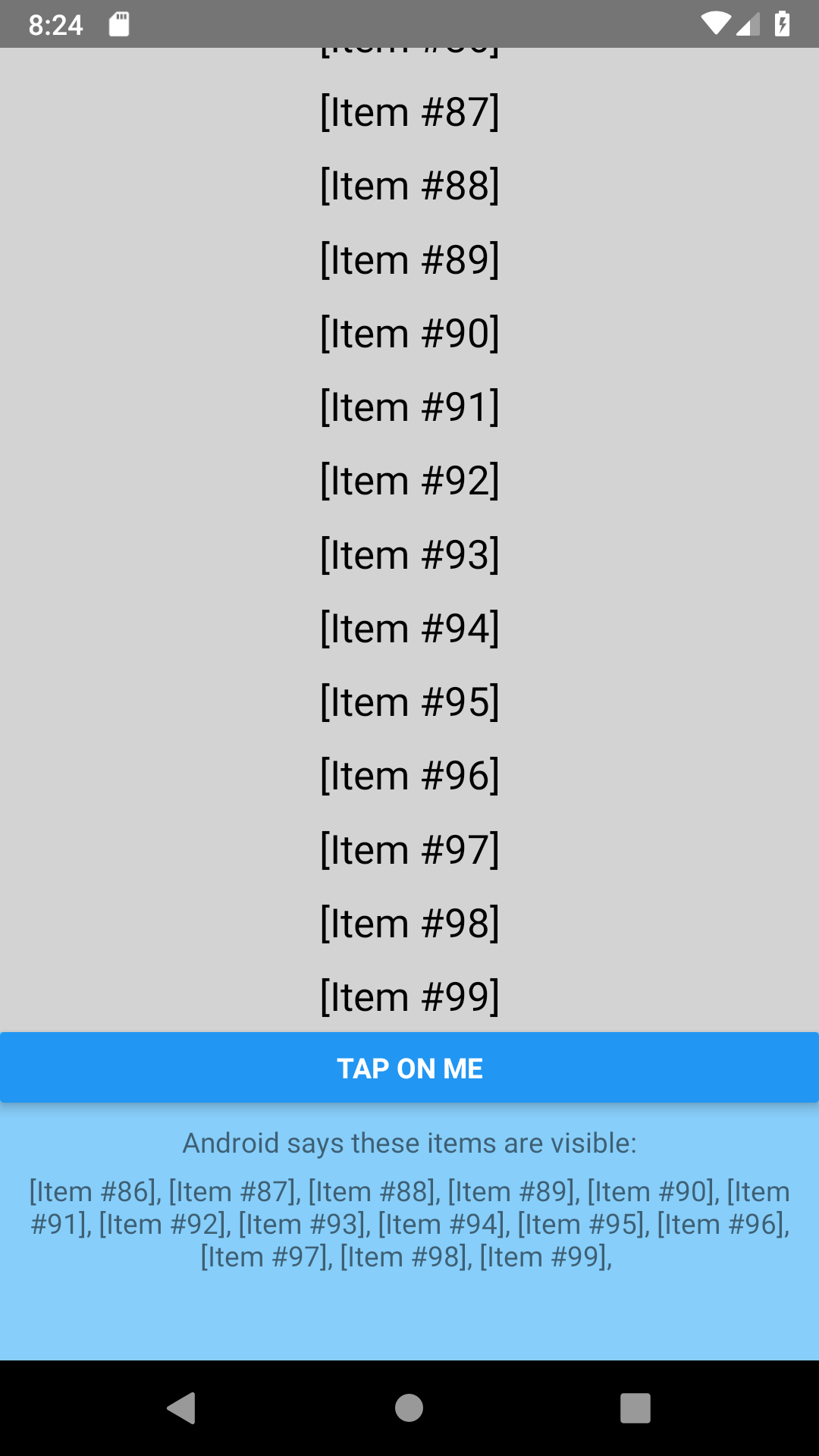Go back using the system back button
819x1456 pixels.
[x=182, y=1408]
